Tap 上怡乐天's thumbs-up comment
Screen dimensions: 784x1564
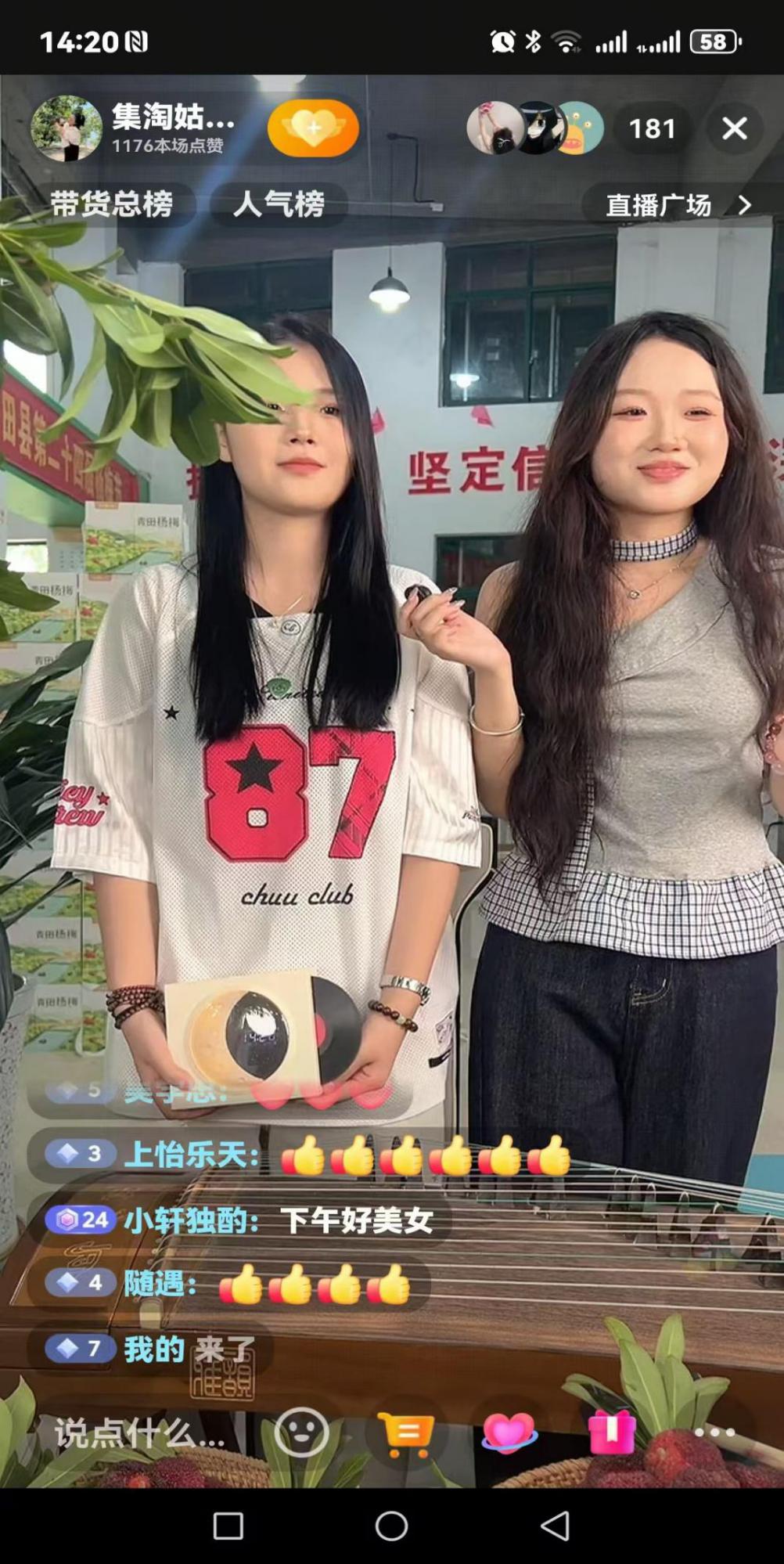(x=305, y=1155)
